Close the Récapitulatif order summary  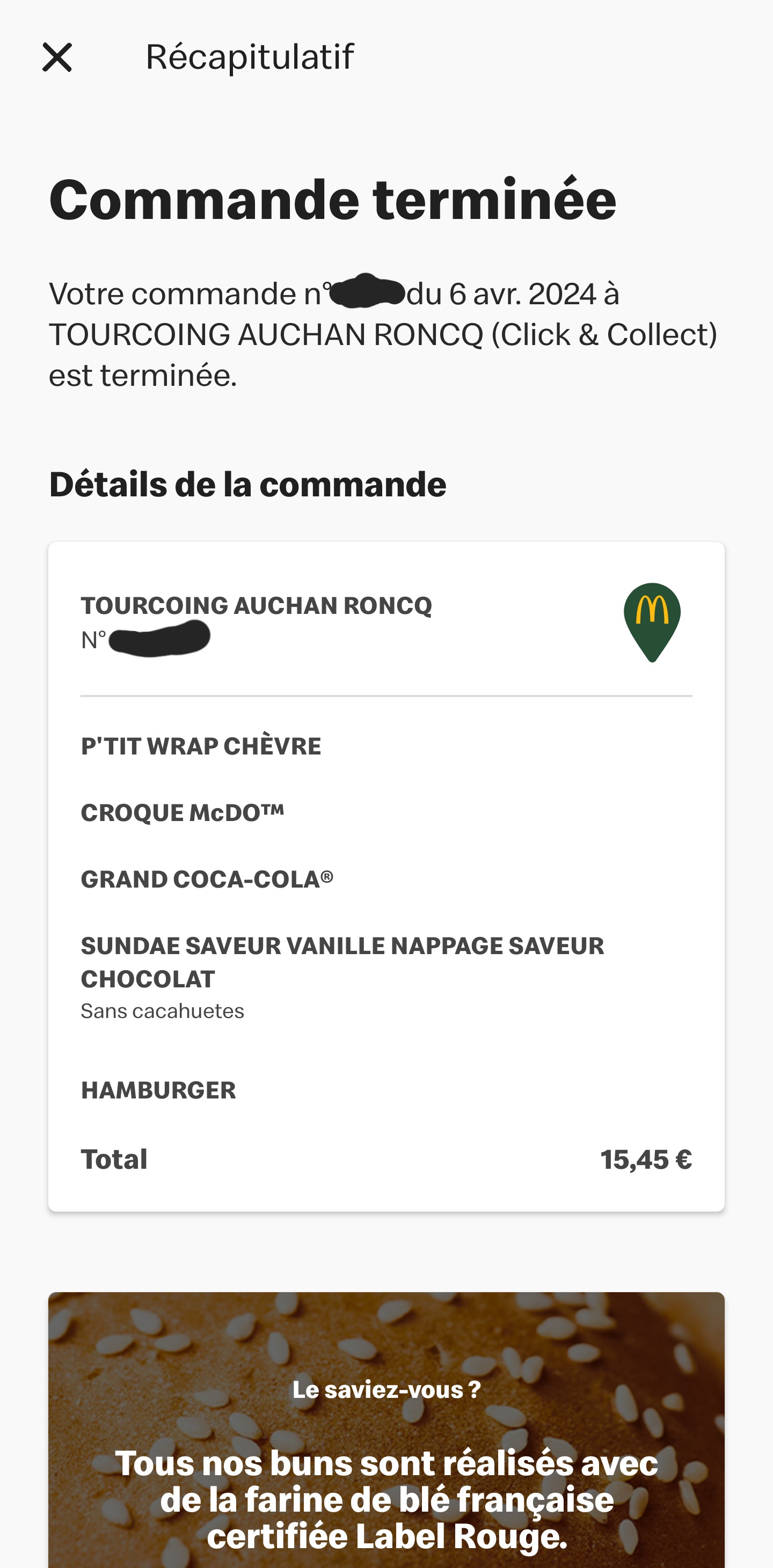(57, 57)
